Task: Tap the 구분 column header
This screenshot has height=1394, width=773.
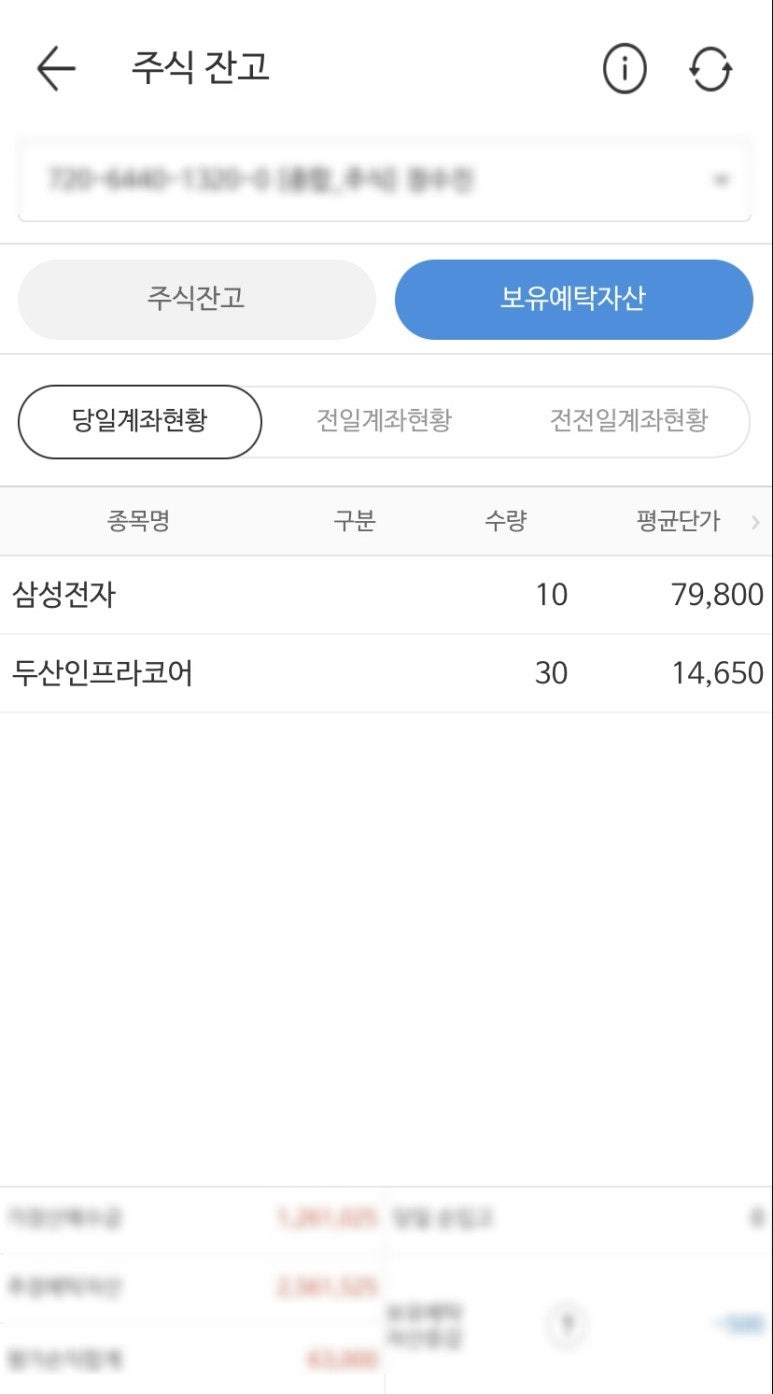Action: pos(355,520)
